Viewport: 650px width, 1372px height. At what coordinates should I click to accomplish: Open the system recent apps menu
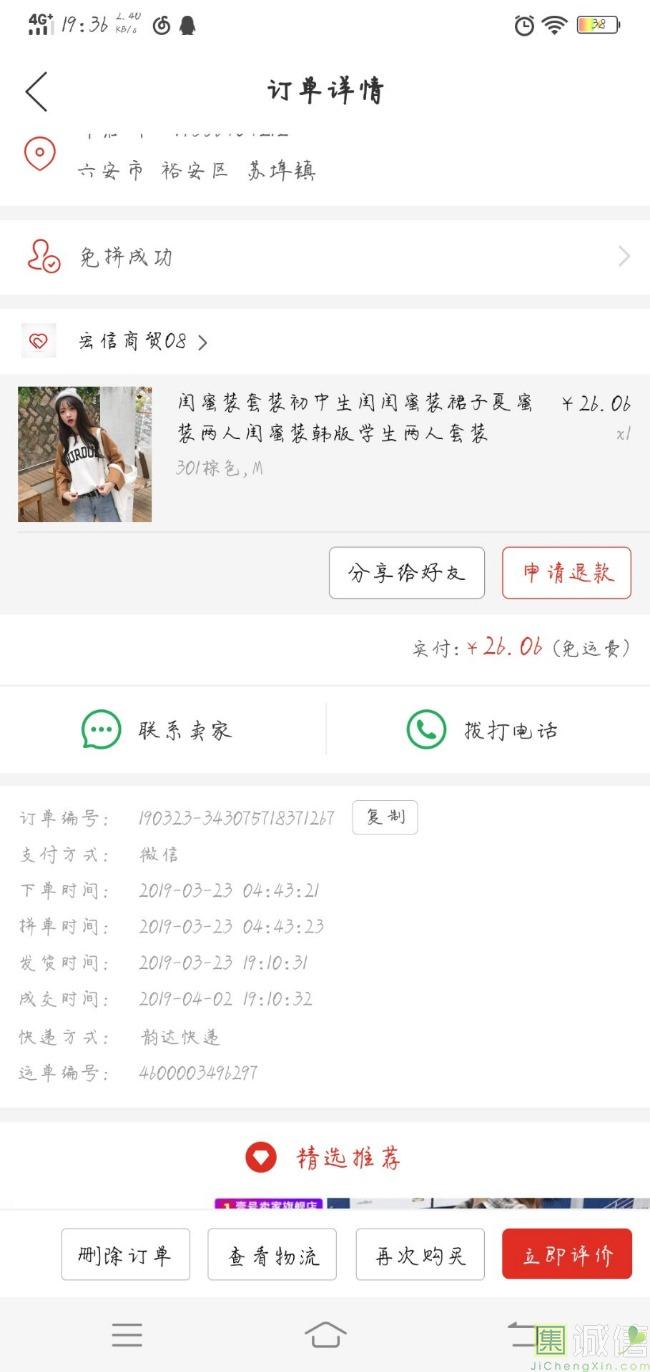click(127, 1335)
